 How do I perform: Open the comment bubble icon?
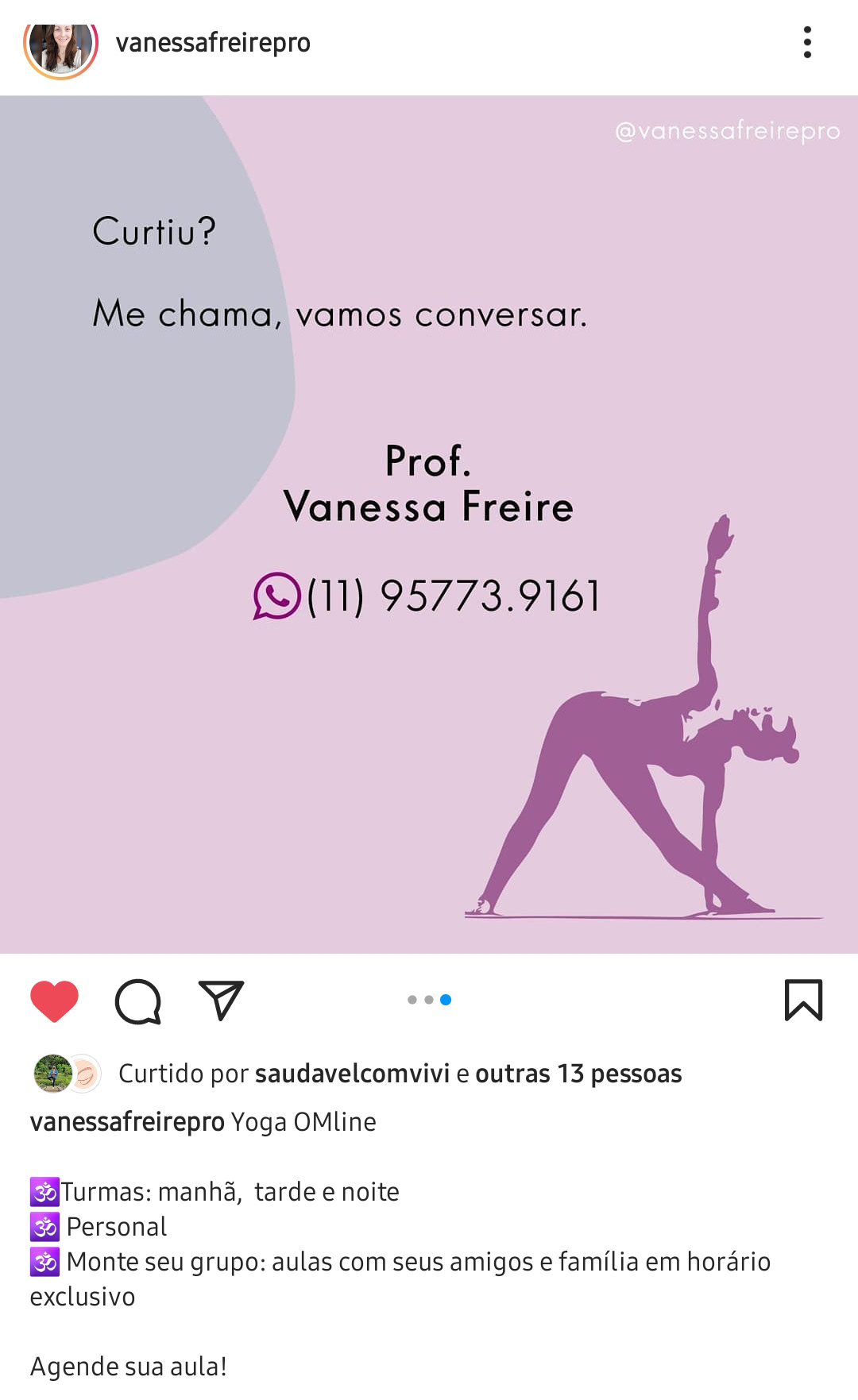click(138, 1001)
